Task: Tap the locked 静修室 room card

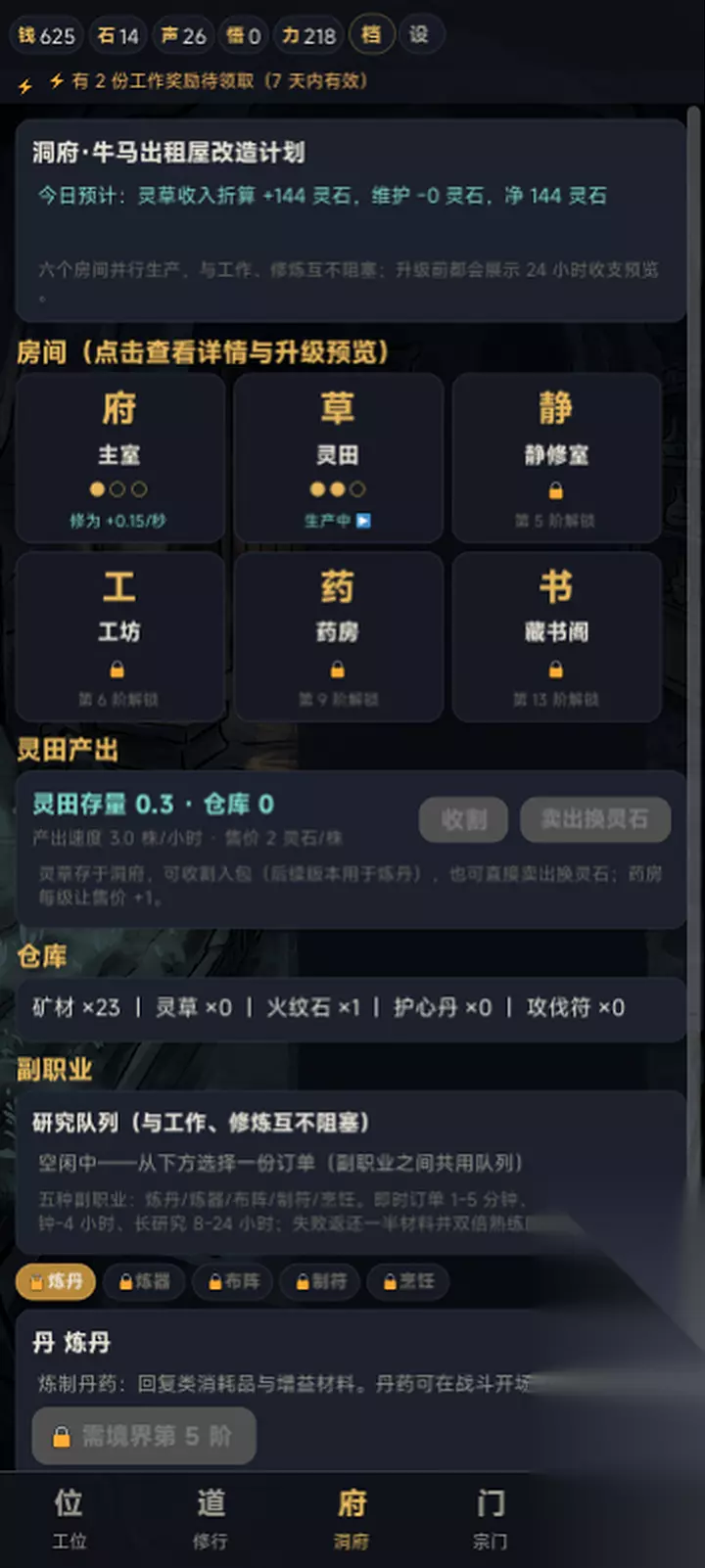Action: [556, 458]
